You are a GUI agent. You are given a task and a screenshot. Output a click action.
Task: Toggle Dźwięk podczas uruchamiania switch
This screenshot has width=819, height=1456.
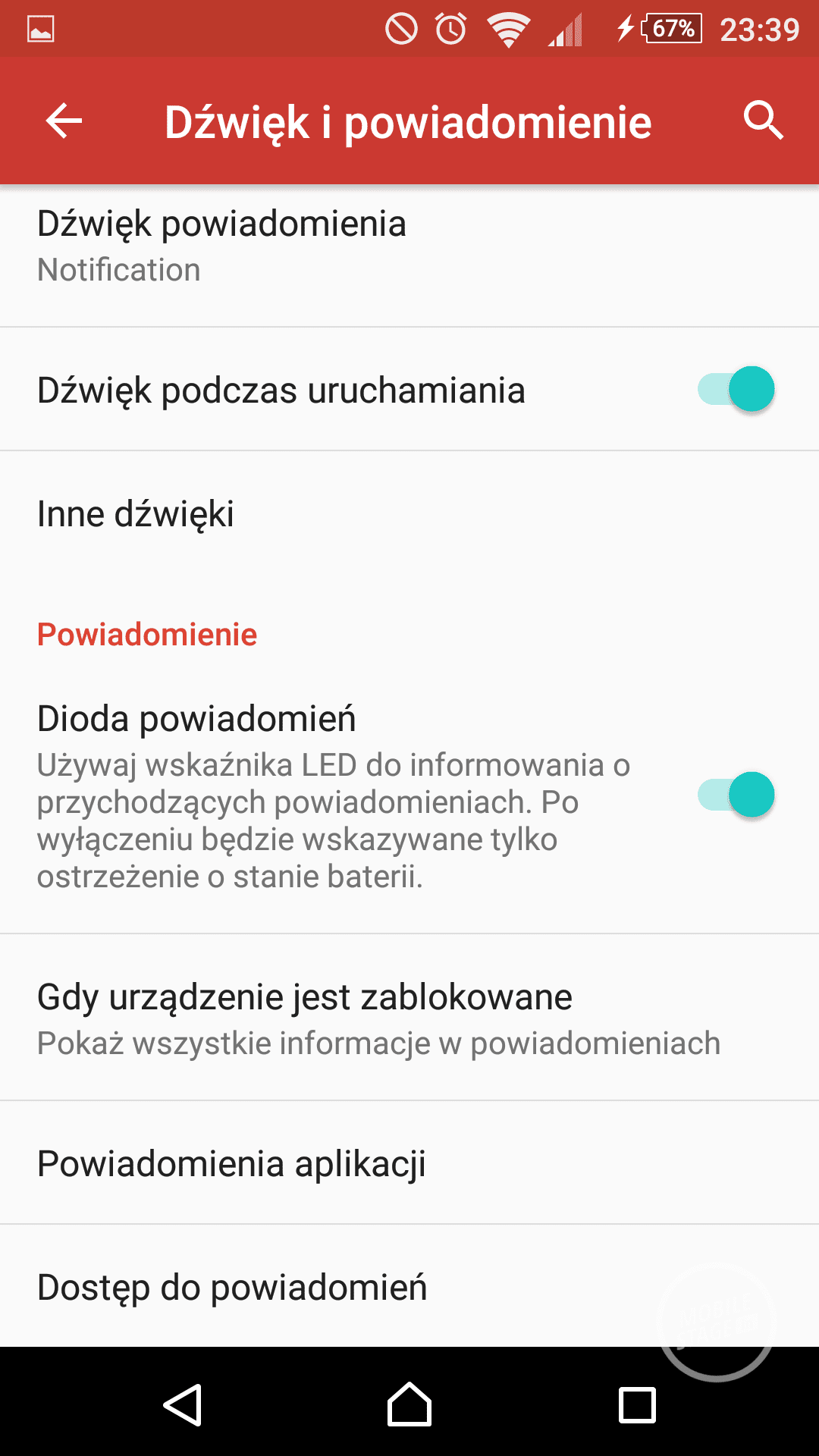[x=736, y=389]
